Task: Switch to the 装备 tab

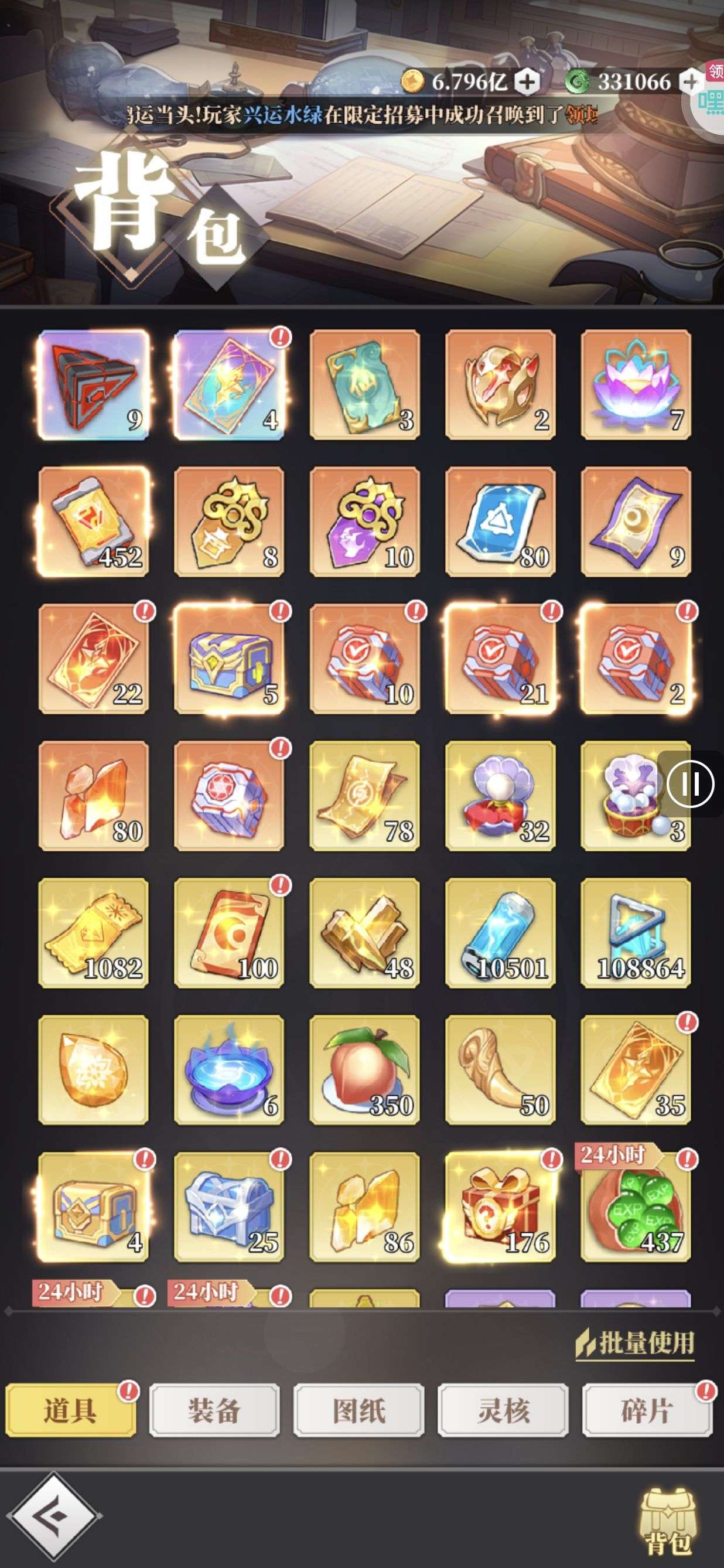Action: click(x=214, y=1410)
